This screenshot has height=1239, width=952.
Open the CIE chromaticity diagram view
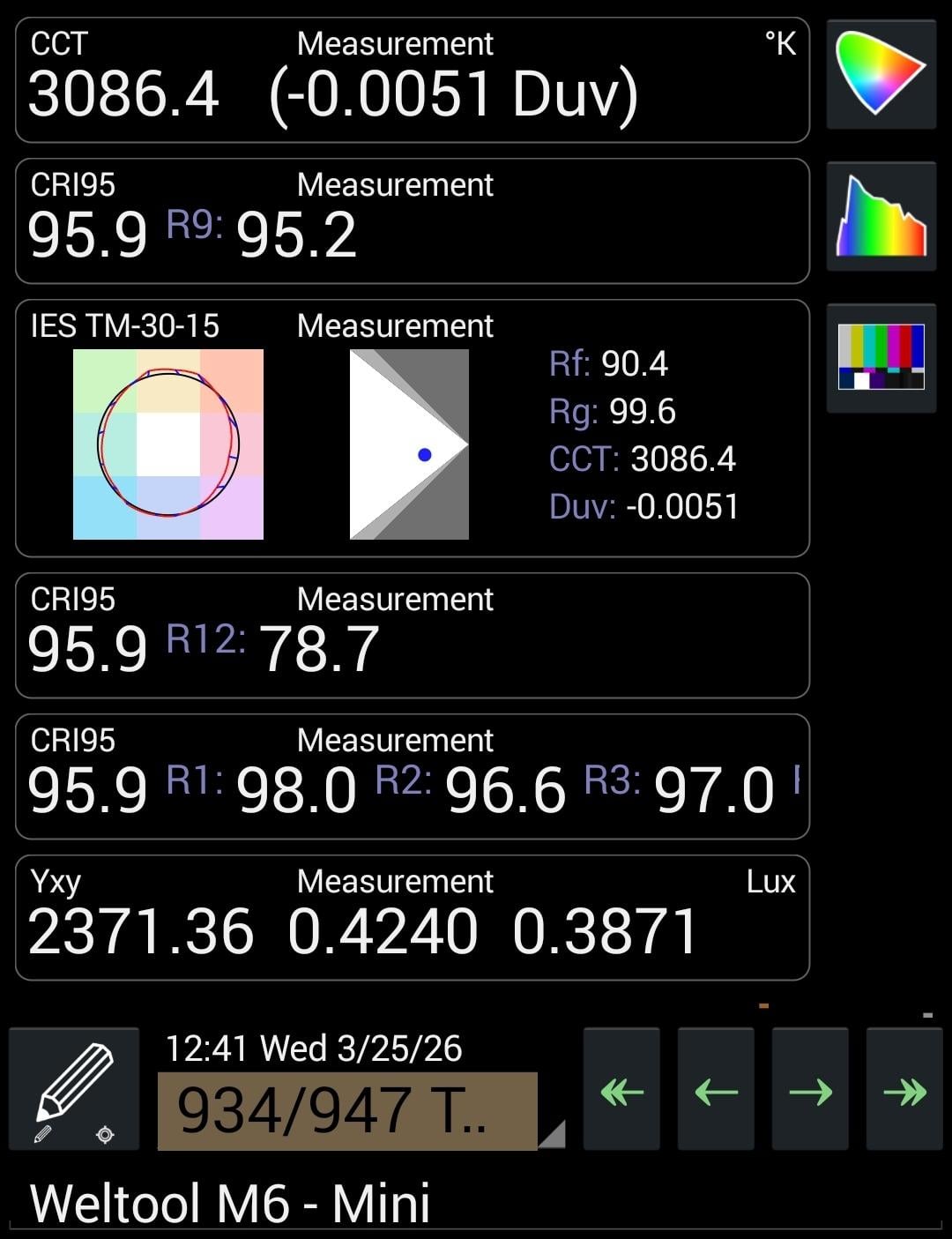pos(881,74)
